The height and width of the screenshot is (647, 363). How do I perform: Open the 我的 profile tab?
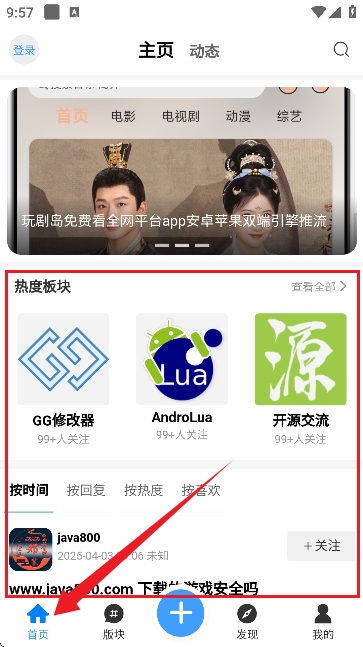[x=323, y=622]
